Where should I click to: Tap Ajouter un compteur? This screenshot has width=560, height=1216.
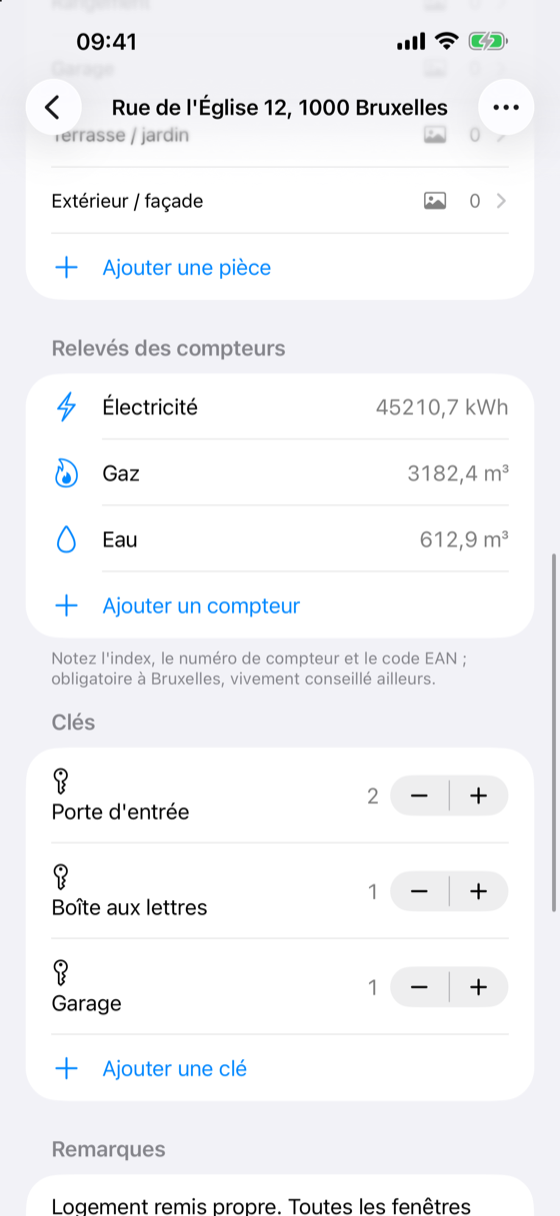coord(280,605)
